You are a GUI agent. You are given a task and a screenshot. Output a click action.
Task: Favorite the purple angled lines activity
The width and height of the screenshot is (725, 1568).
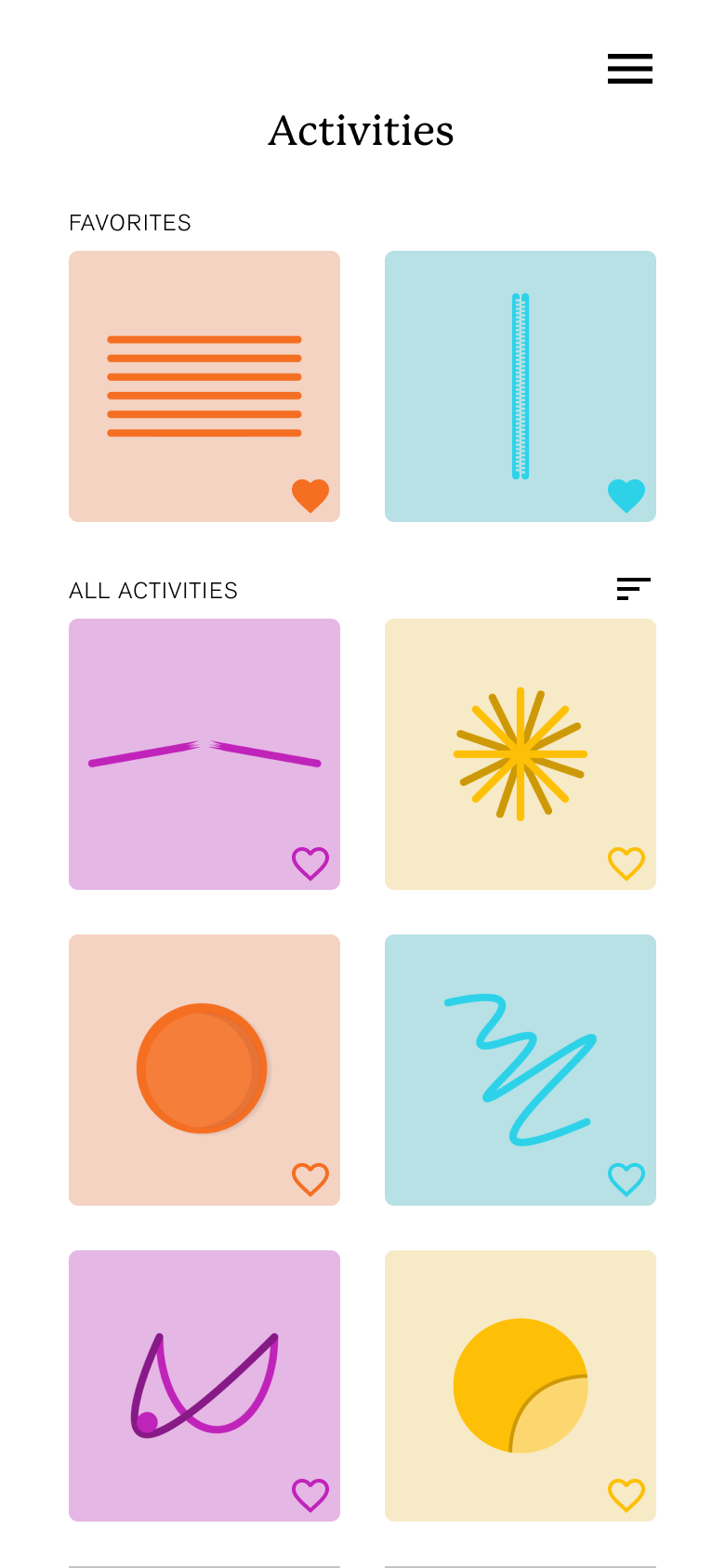click(x=310, y=863)
